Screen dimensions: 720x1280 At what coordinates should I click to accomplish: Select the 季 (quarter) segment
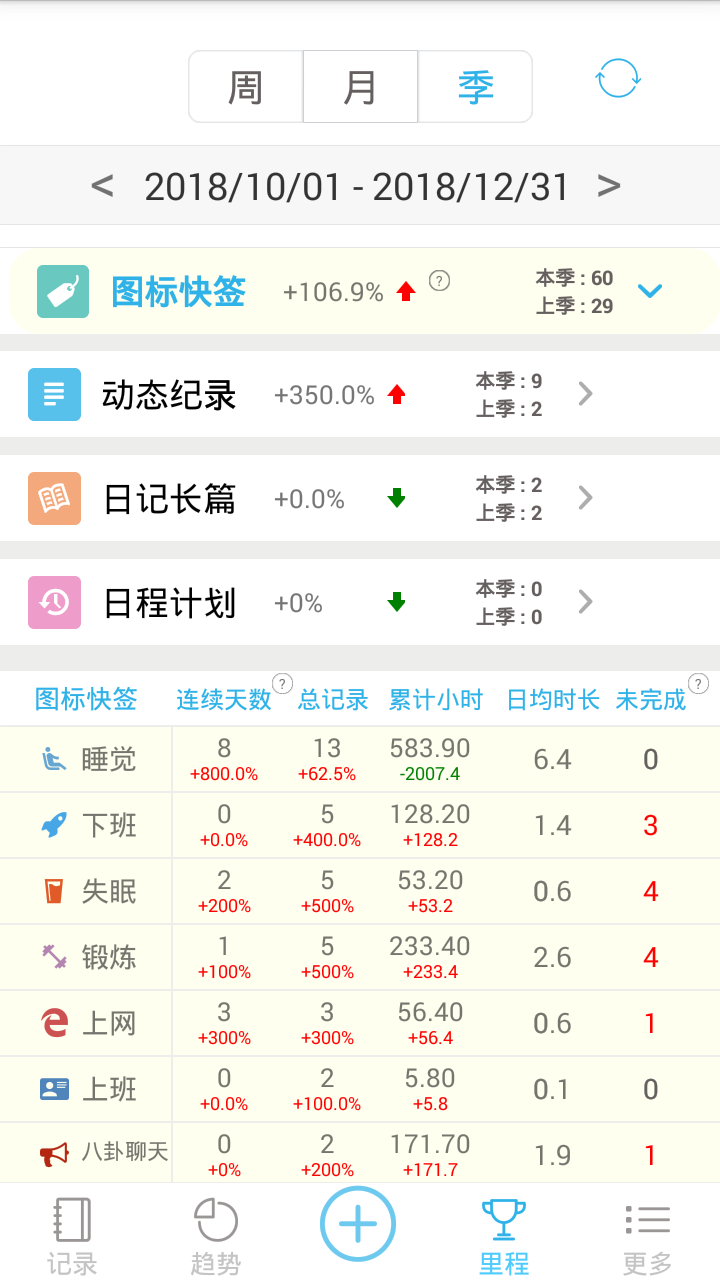(x=475, y=87)
